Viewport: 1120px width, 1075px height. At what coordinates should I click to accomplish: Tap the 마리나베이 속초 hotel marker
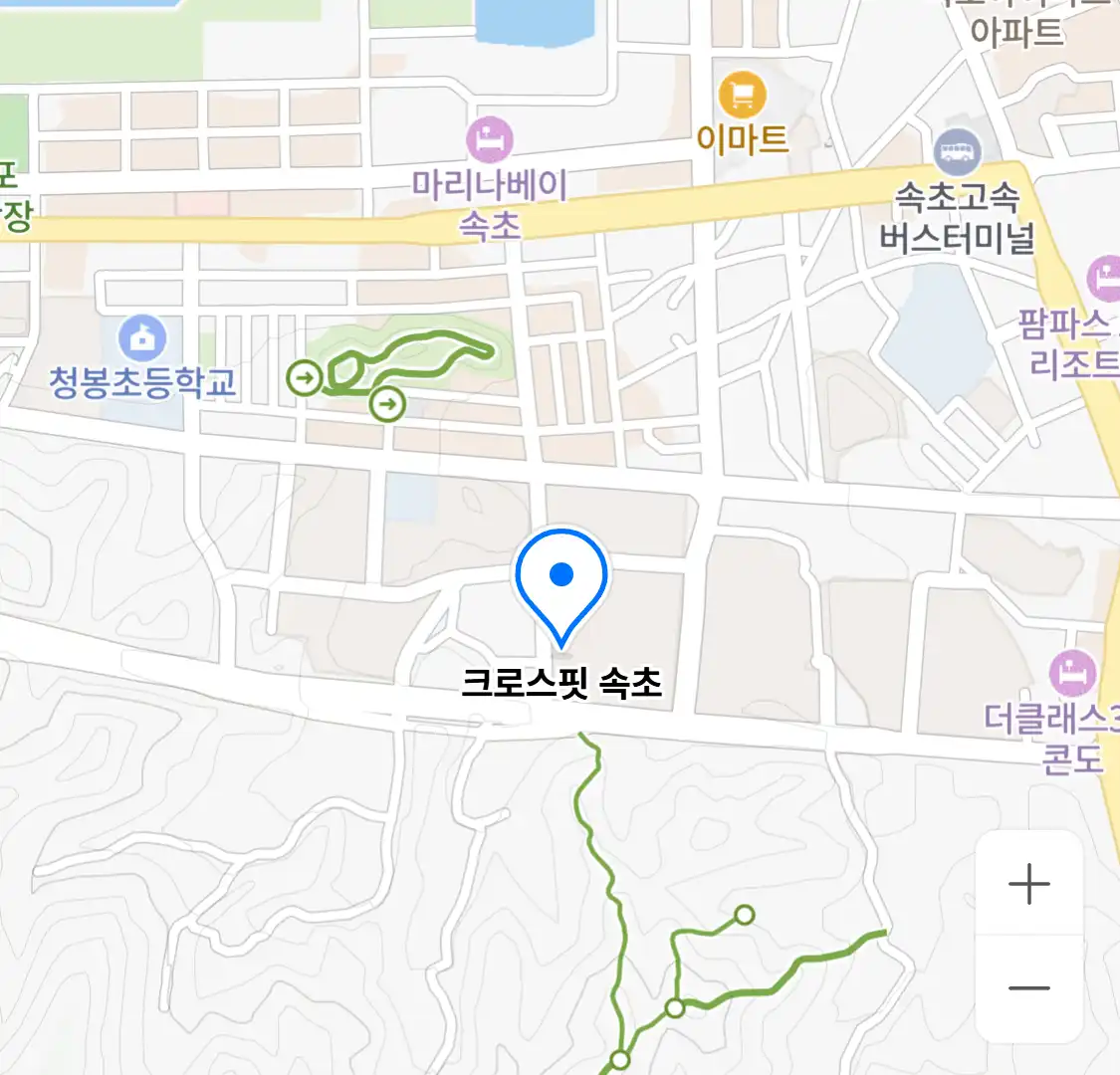[x=490, y=140]
